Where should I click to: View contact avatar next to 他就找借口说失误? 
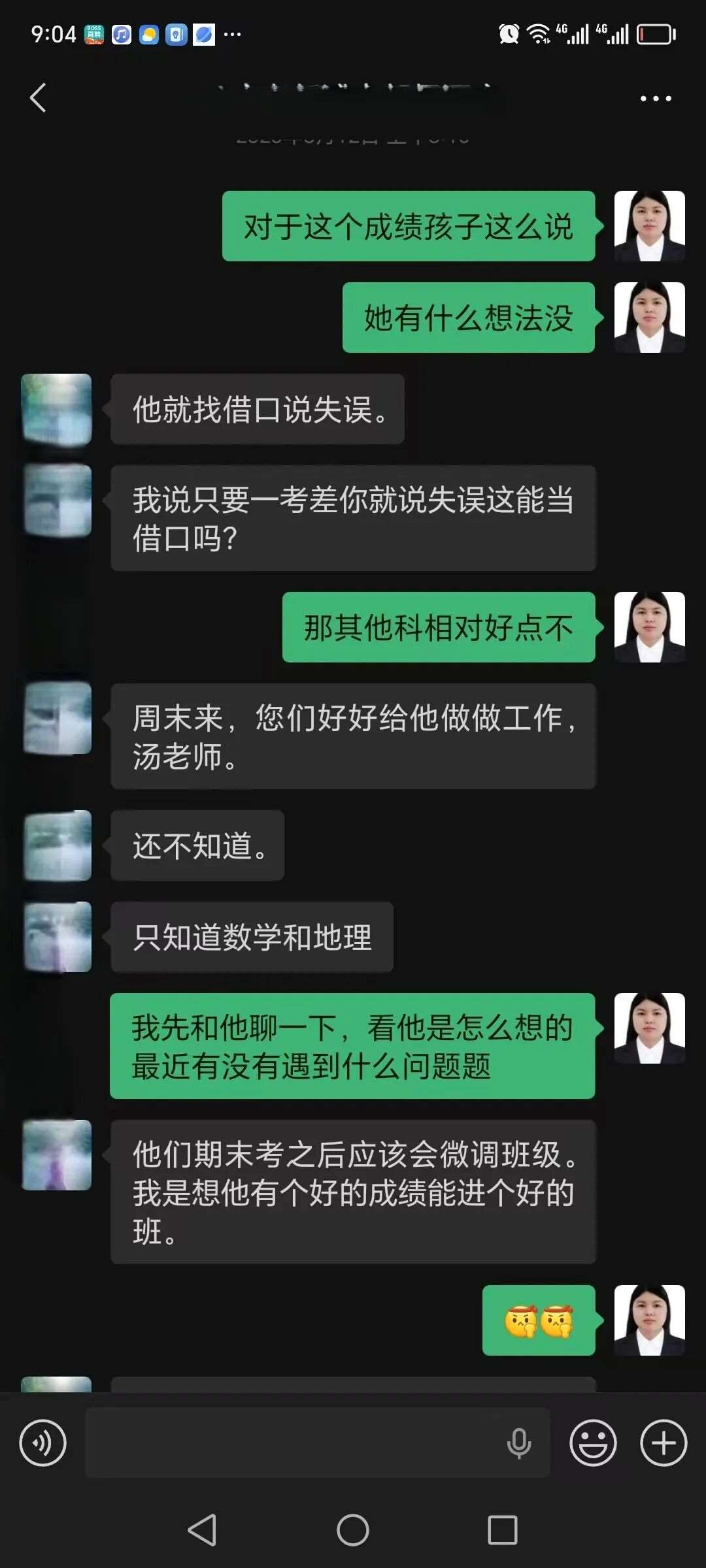point(57,409)
